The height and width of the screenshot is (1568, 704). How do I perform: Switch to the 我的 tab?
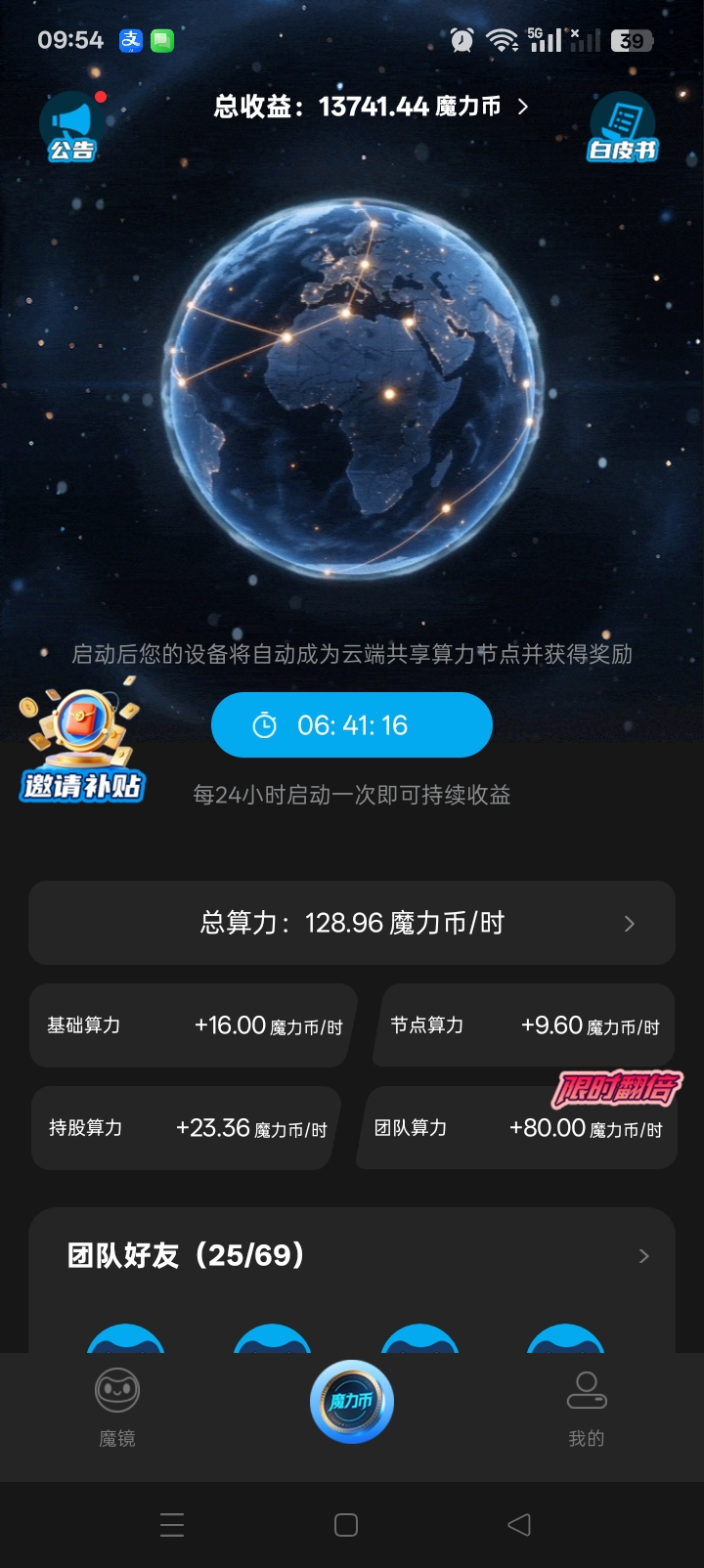pyautogui.click(x=587, y=1409)
